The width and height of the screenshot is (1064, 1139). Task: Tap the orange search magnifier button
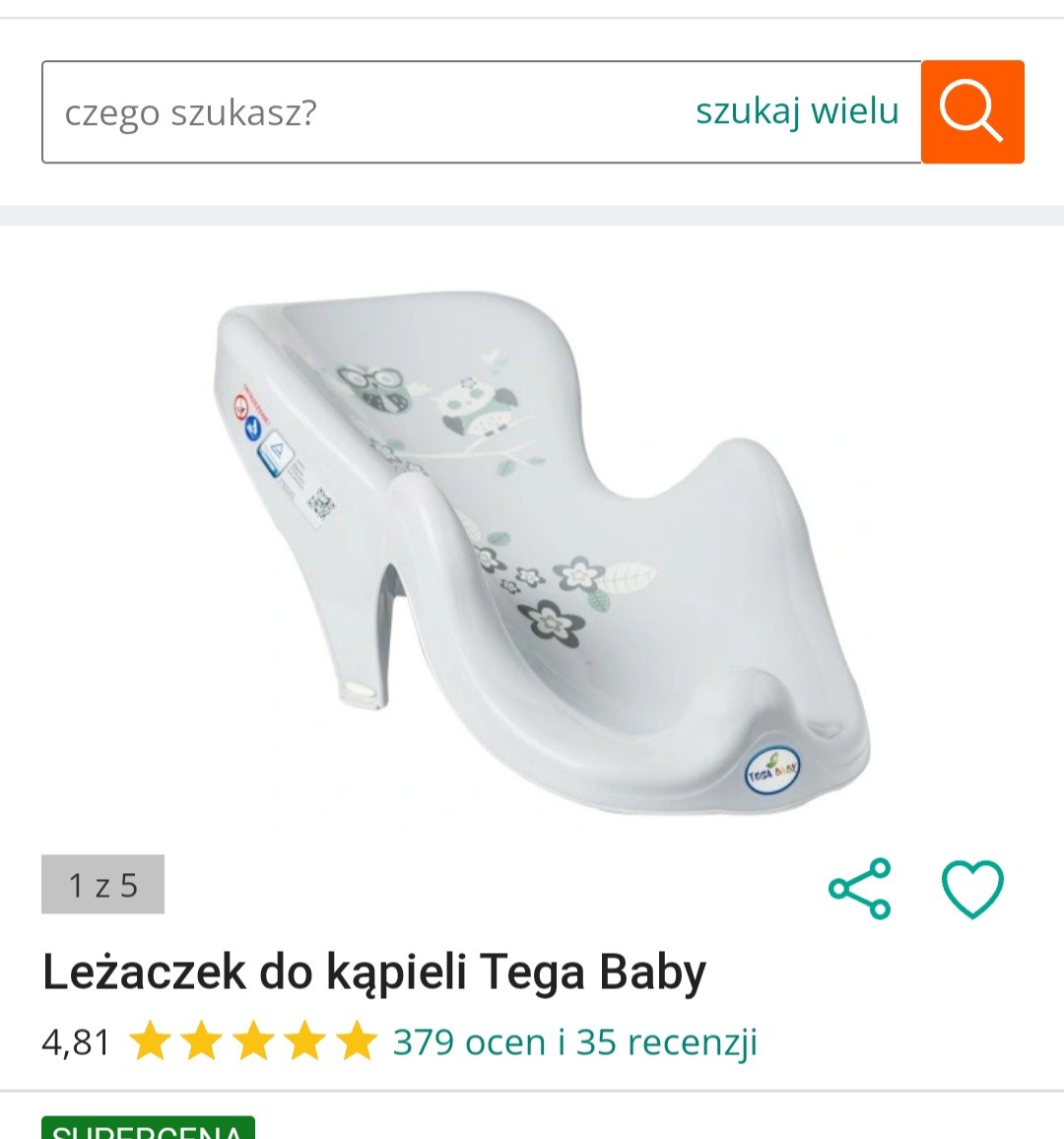(971, 111)
